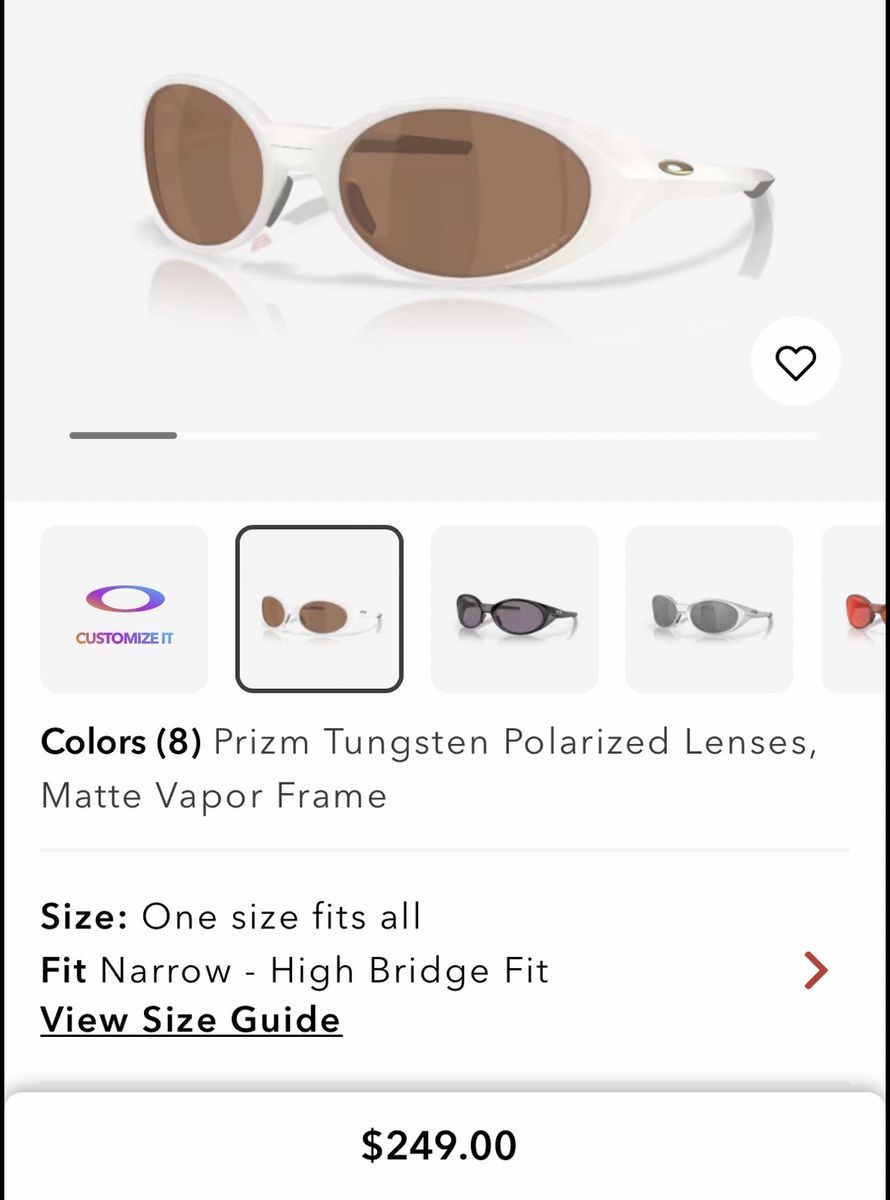Choose the silver mirrored lens color option
890x1200 pixels.
point(708,608)
